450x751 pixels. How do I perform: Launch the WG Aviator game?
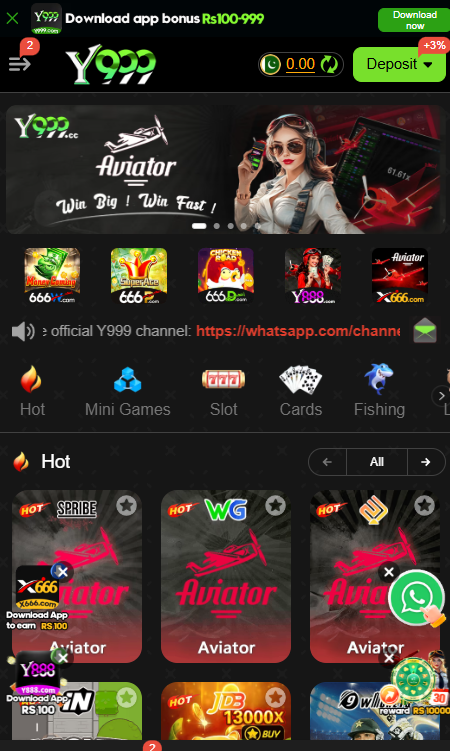[x=226, y=576]
